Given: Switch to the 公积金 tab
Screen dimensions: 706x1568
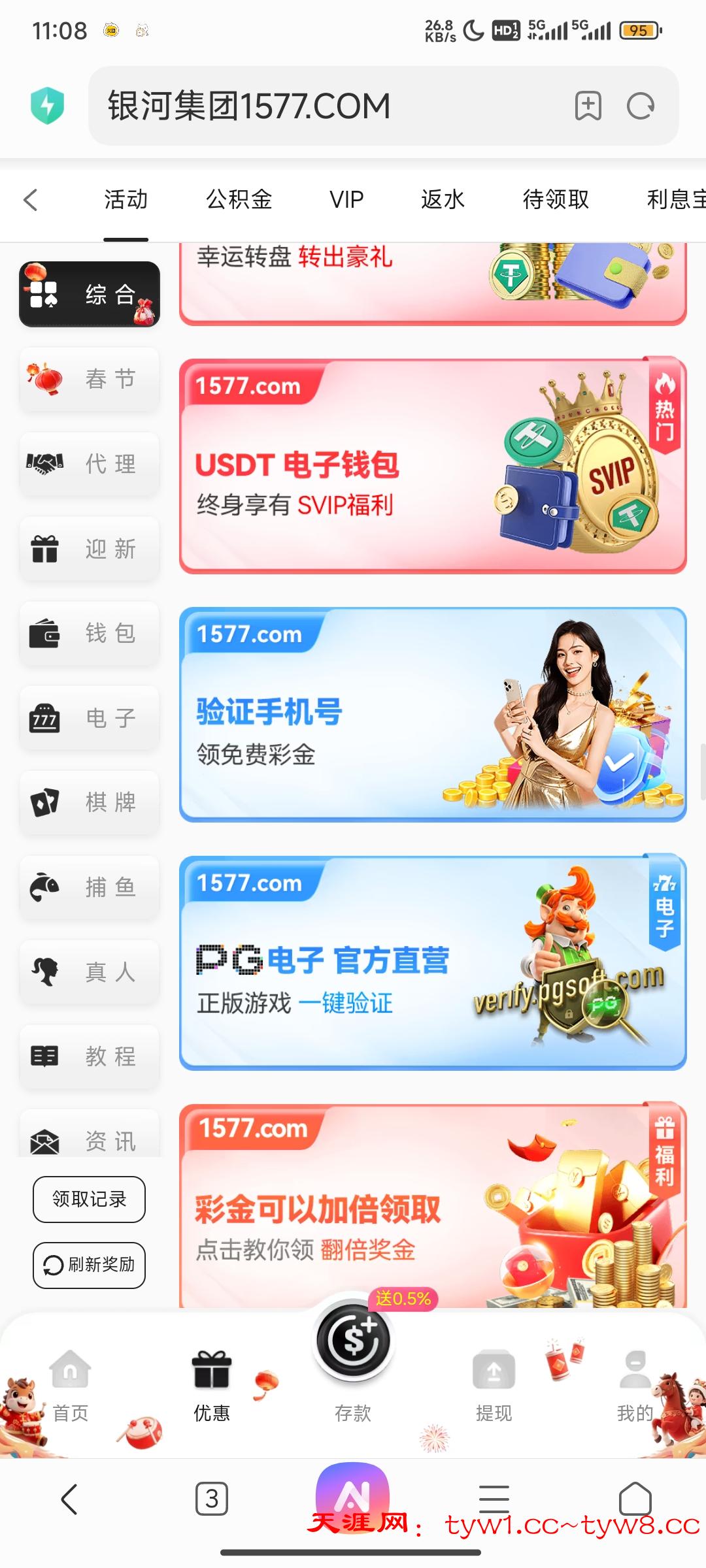Looking at the screenshot, I should click(x=239, y=199).
